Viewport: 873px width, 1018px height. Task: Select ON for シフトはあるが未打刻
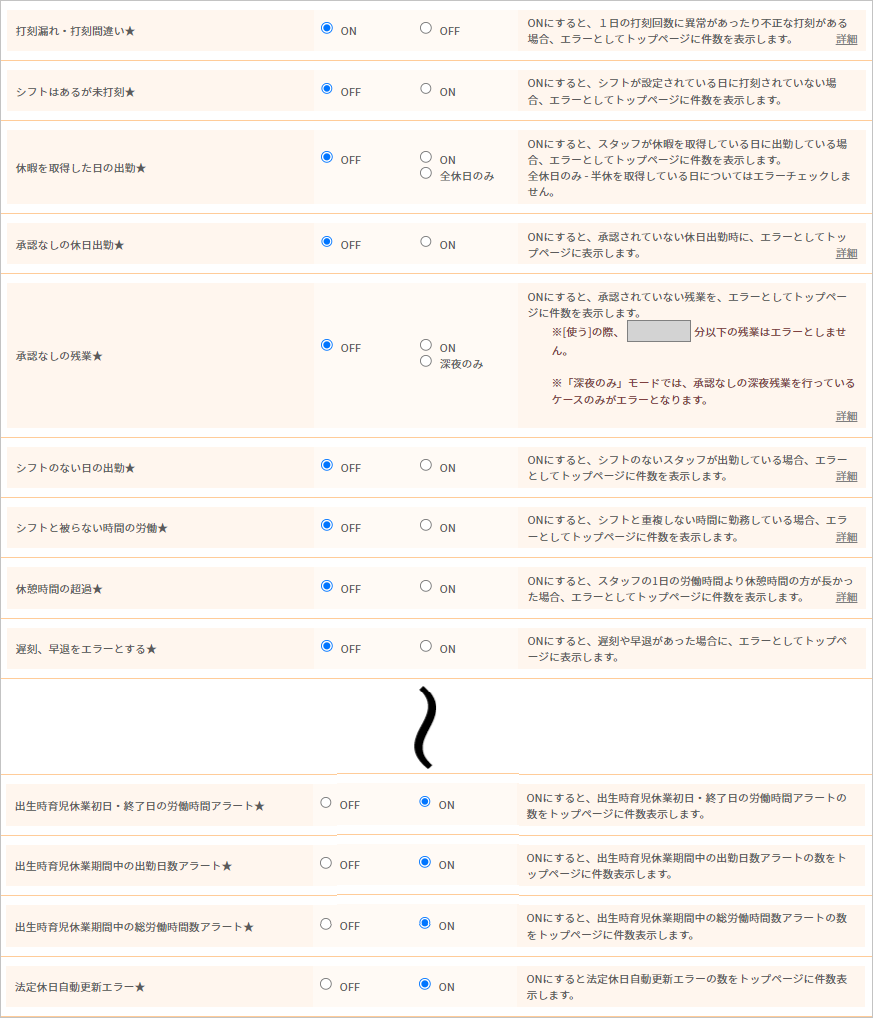click(x=426, y=89)
